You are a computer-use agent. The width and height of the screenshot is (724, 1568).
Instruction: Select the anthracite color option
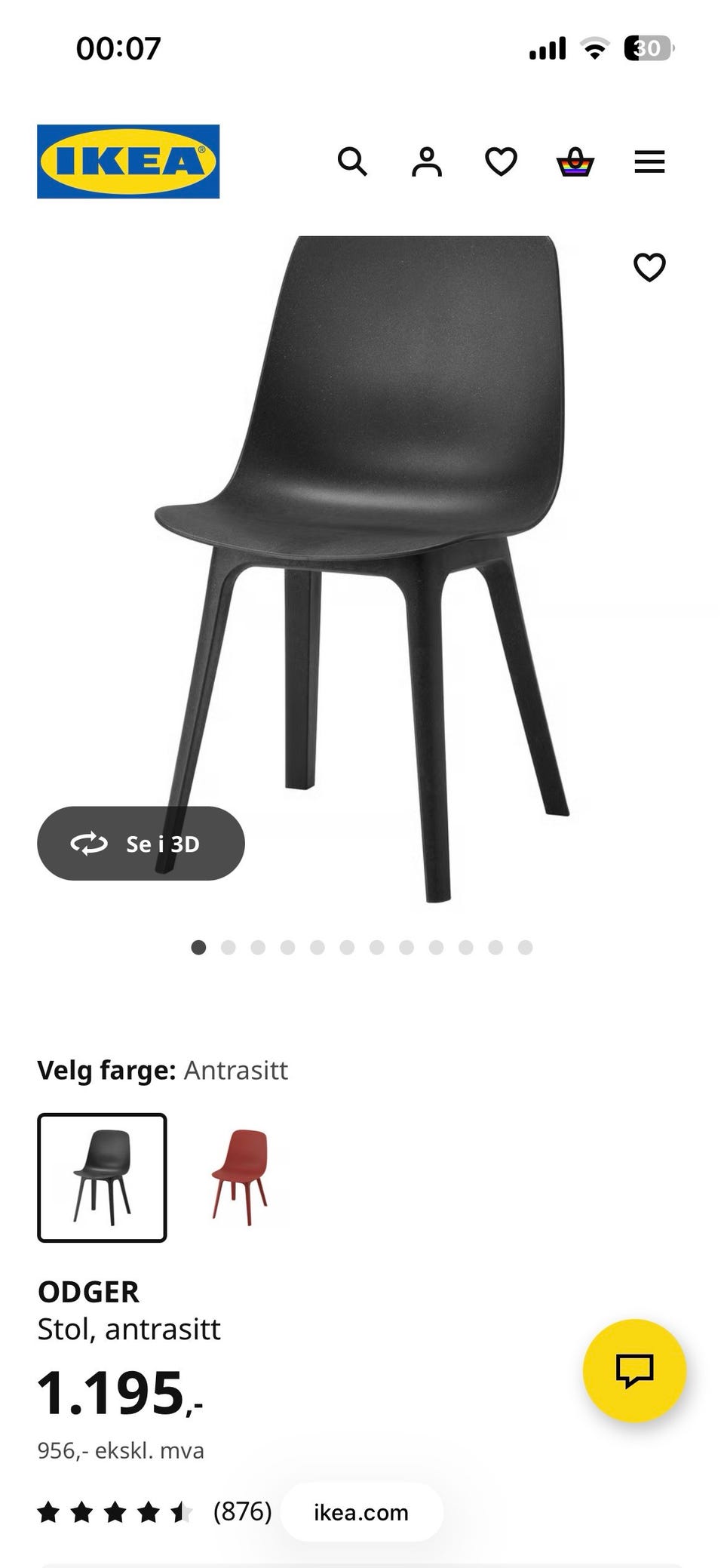(102, 1177)
